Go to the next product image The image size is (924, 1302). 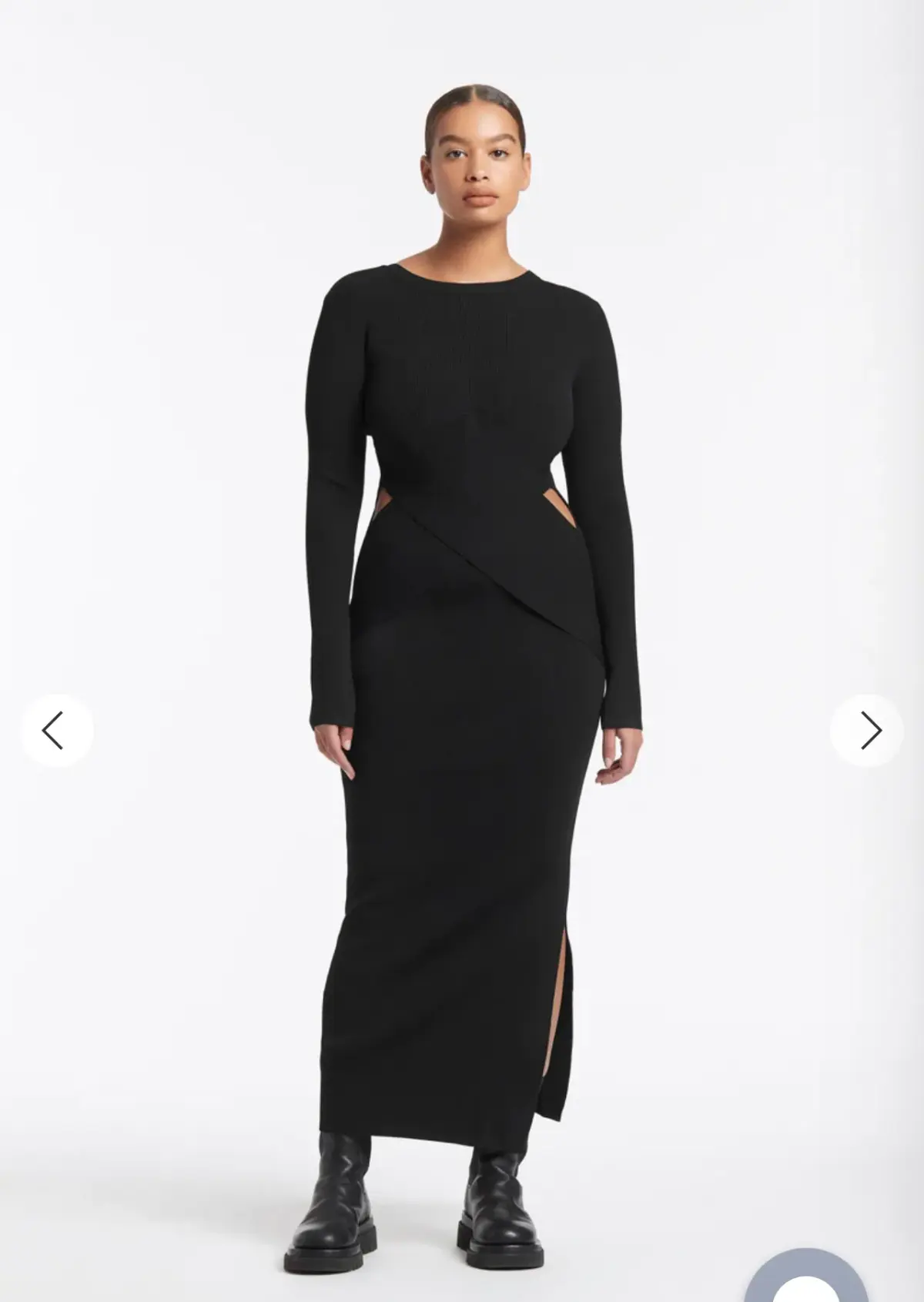pos(867,730)
